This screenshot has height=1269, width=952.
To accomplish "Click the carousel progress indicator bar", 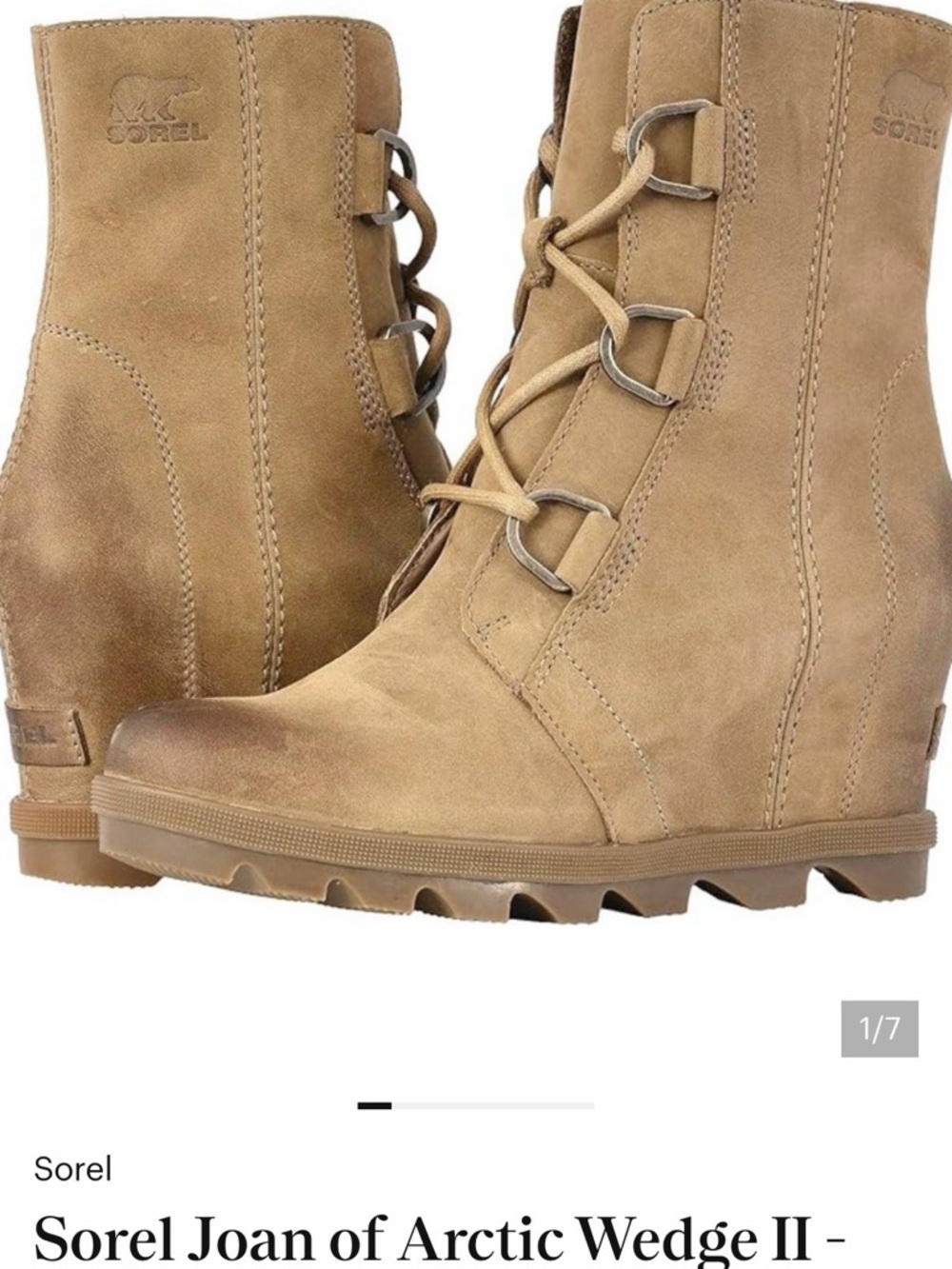I will click(x=476, y=1104).
